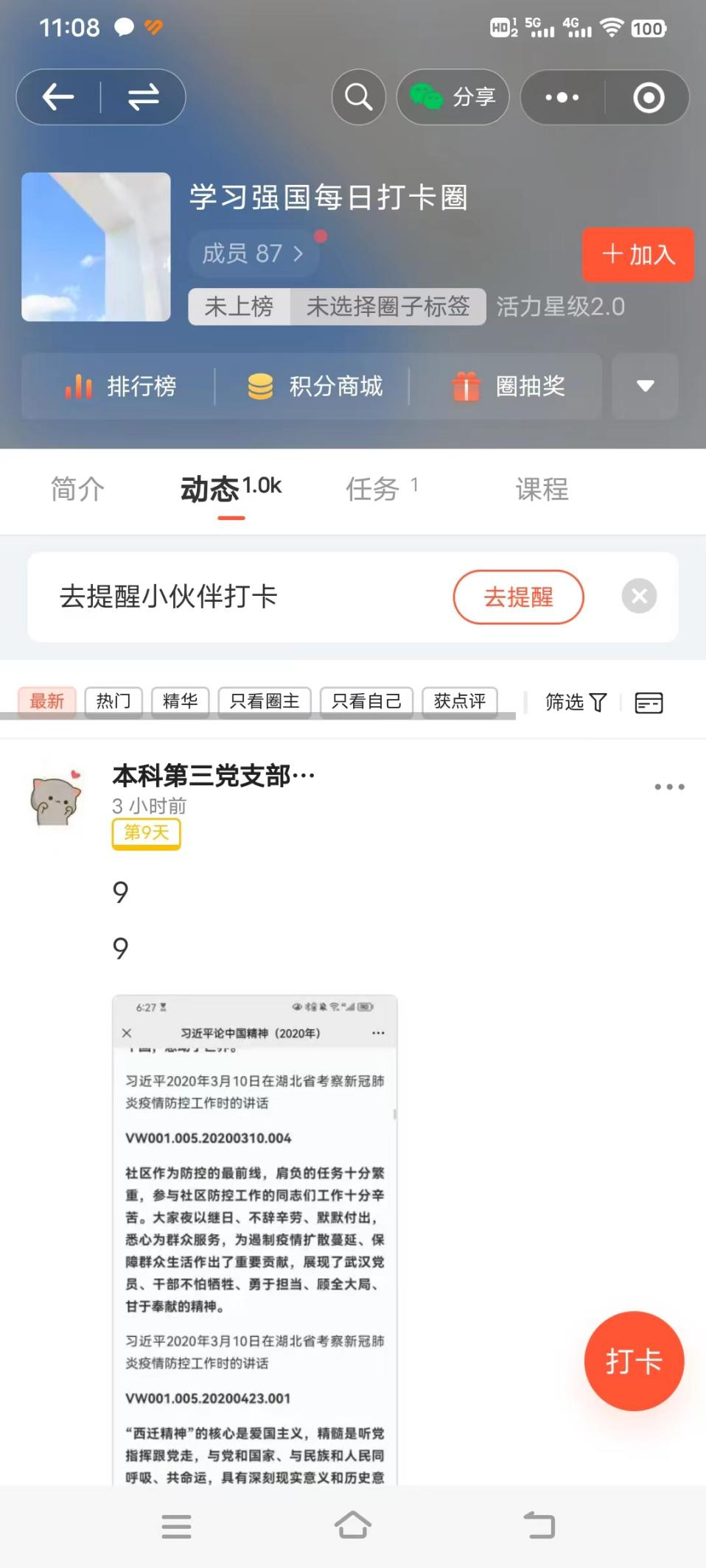Open the 积分商城 points store

tap(314, 387)
